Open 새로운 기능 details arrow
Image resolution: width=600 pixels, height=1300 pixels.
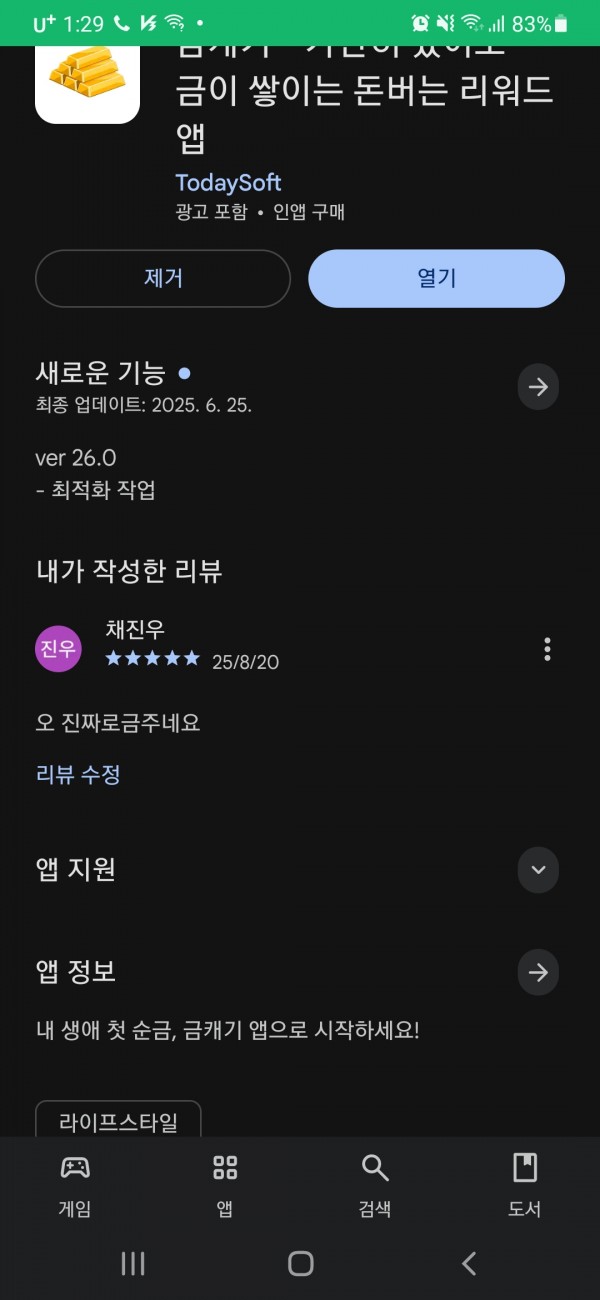538,387
